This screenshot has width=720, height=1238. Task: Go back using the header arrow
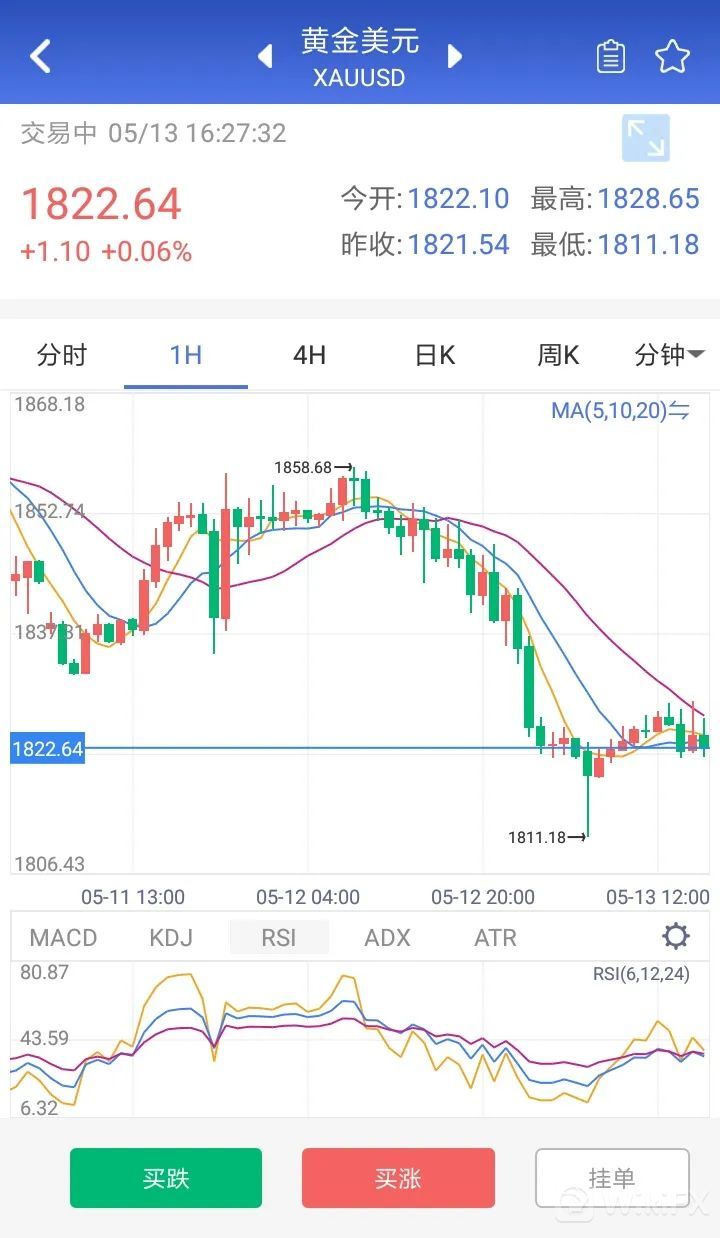40,56
